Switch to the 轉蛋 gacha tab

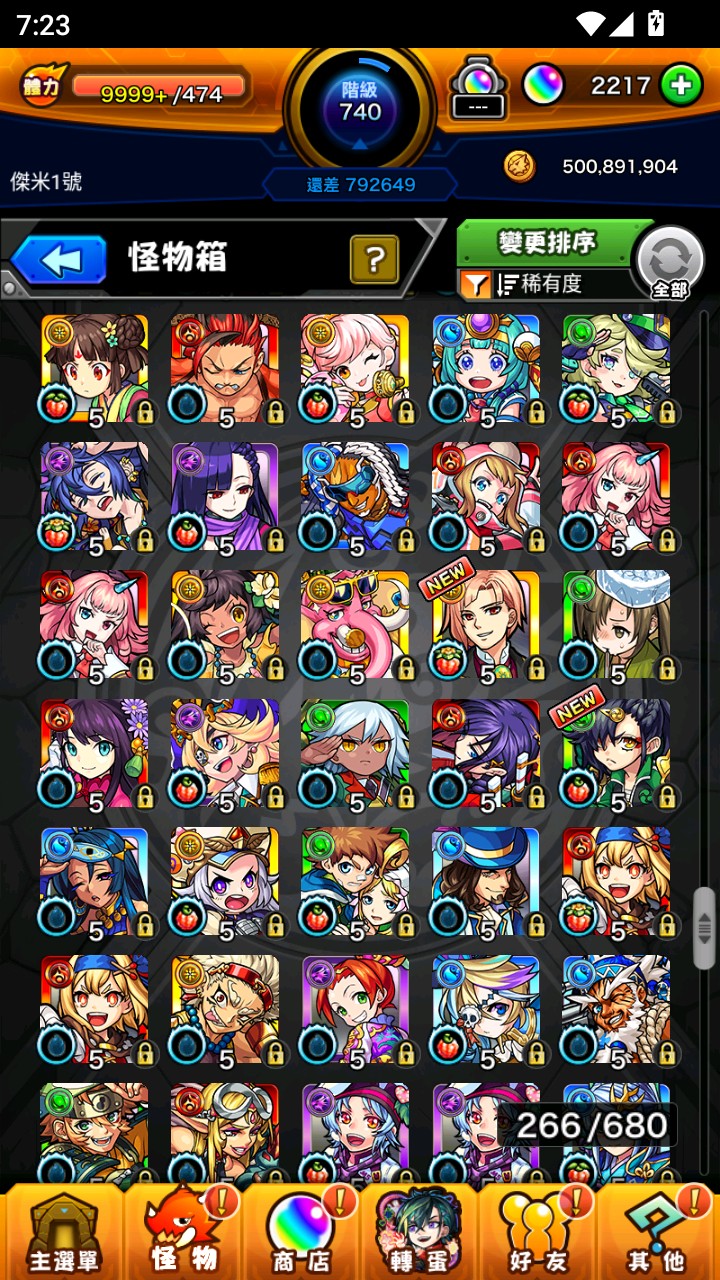point(420,1233)
